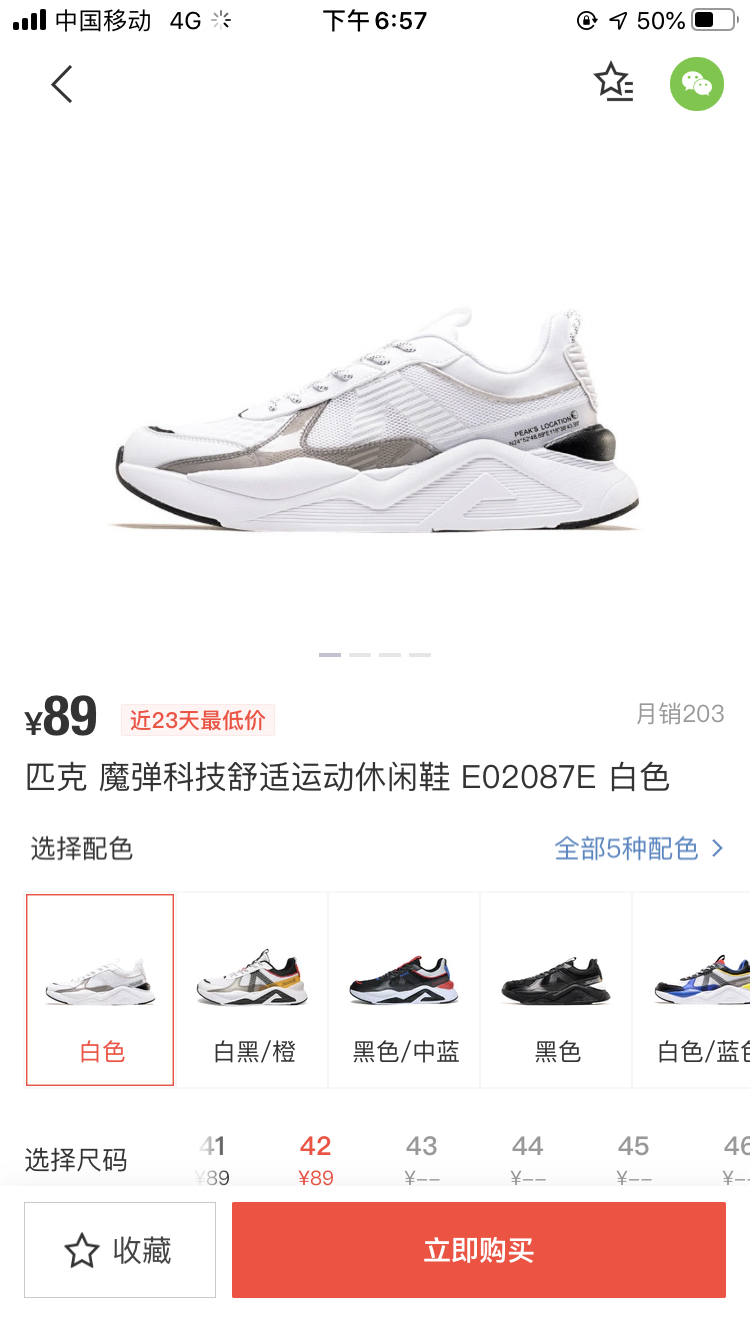Go back using the top arrow
Image resolution: width=750 pixels, height=1334 pixels.
[x=62, y=85]
